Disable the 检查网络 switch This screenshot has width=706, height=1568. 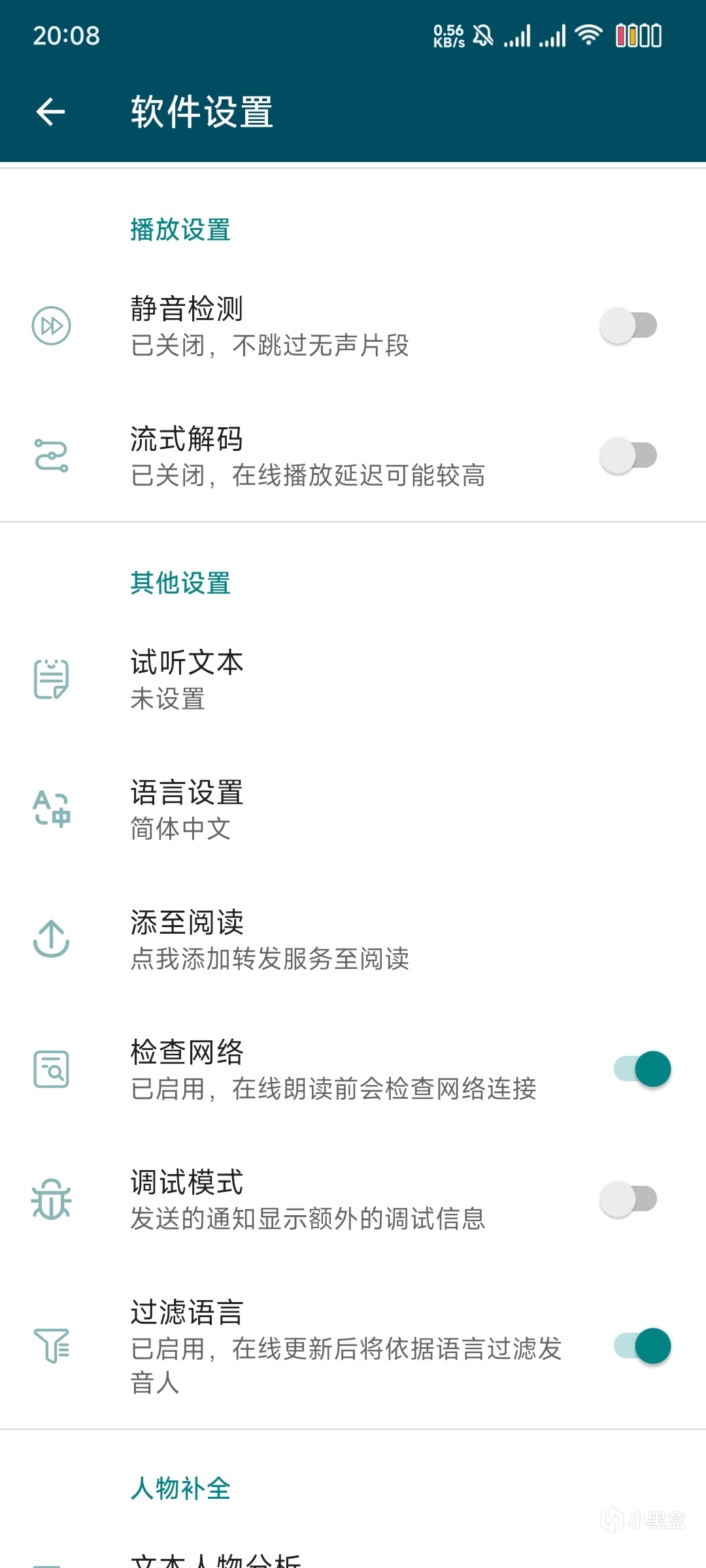(x=642, y=1070)
